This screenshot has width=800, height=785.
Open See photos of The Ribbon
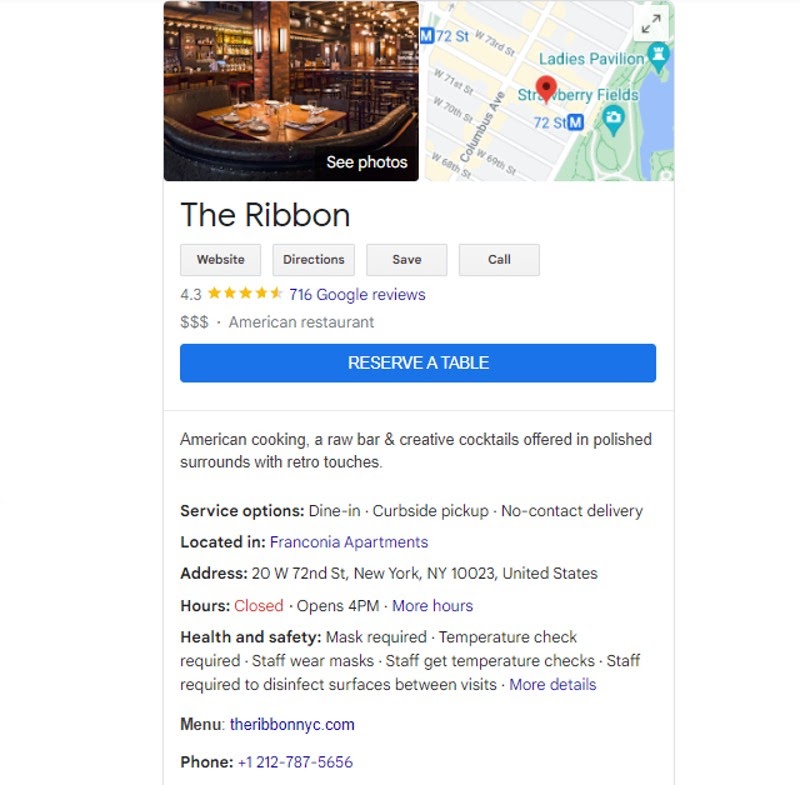pos(366,162)
